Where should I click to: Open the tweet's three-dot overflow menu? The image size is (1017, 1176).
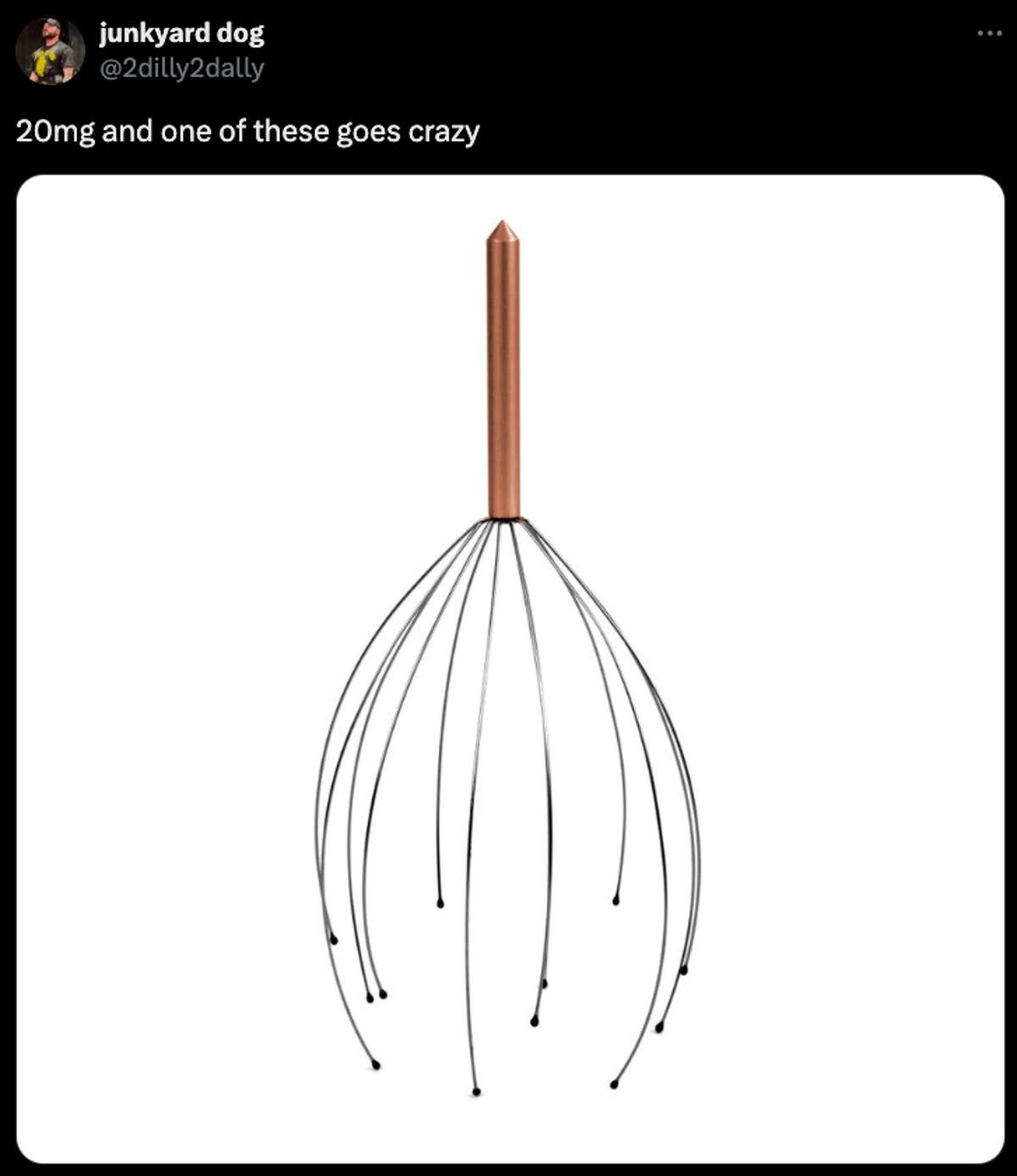988,33
